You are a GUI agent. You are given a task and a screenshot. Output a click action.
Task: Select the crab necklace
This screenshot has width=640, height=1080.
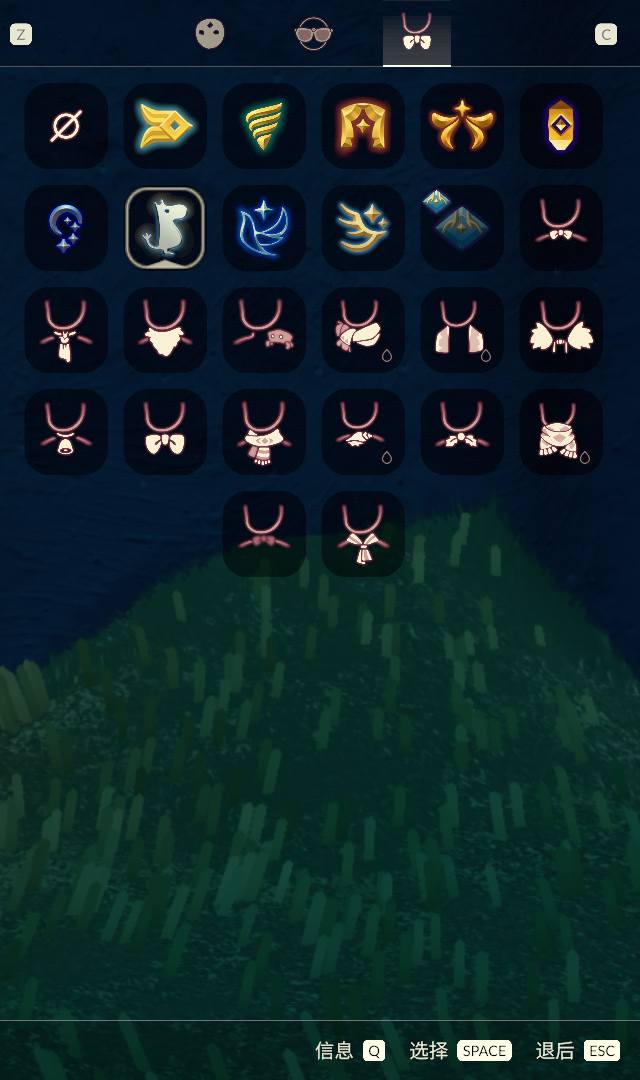pyautogui.click(x=264, y=330)
